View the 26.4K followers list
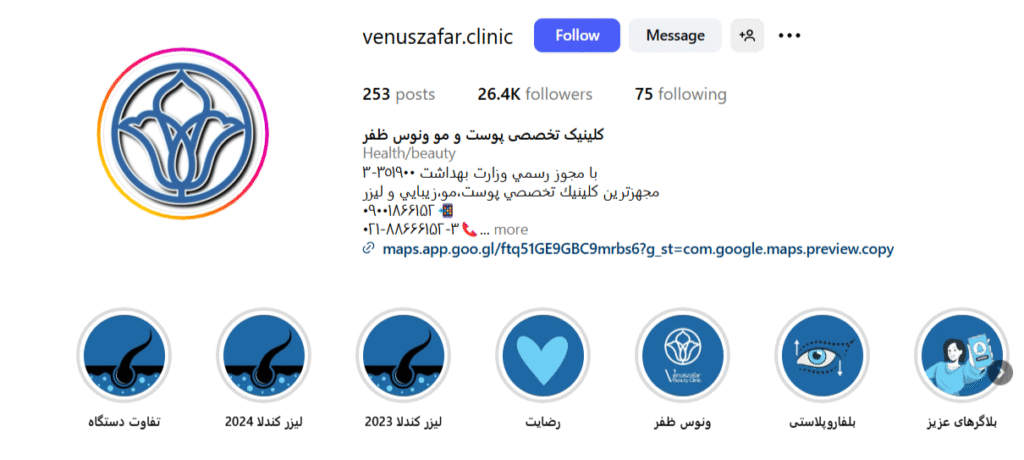The height and width of the screenshot is (460, 1024). point(535,95)
